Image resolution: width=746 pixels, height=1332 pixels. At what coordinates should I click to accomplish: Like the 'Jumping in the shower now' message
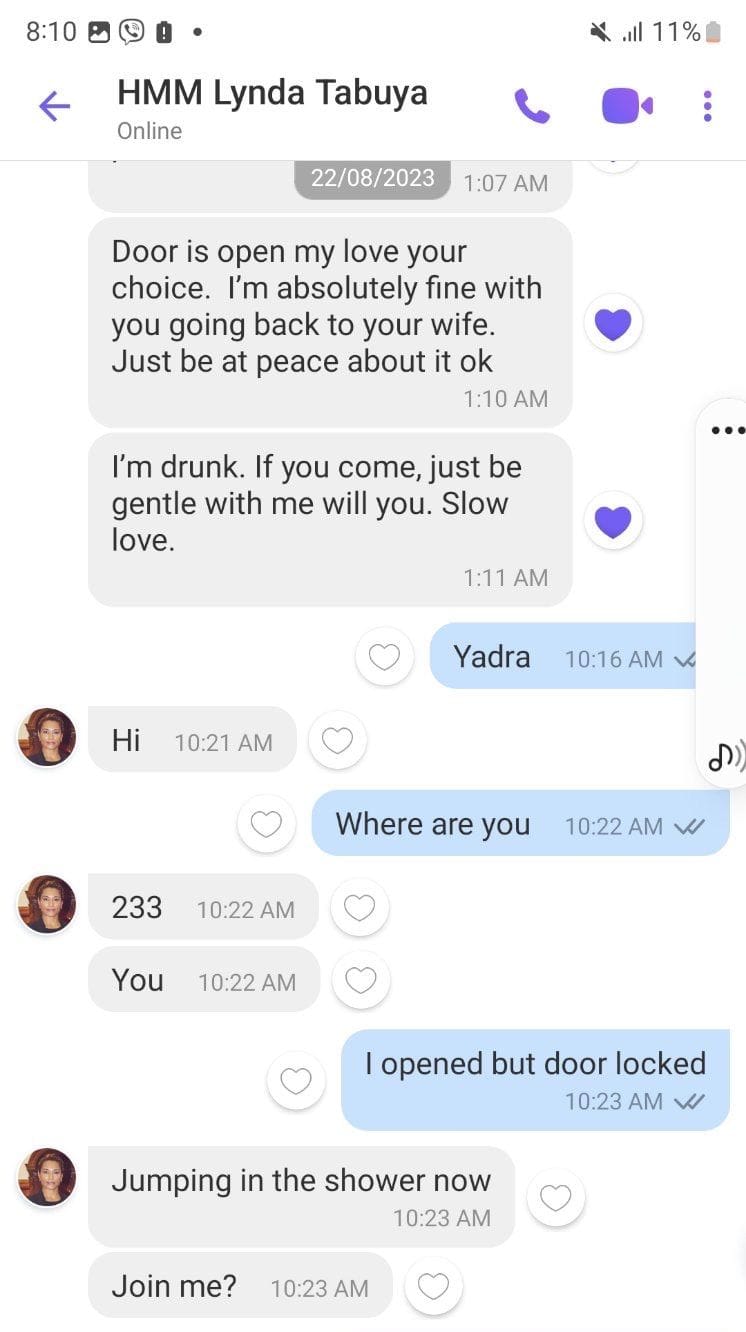click(x=555, y=1197)
